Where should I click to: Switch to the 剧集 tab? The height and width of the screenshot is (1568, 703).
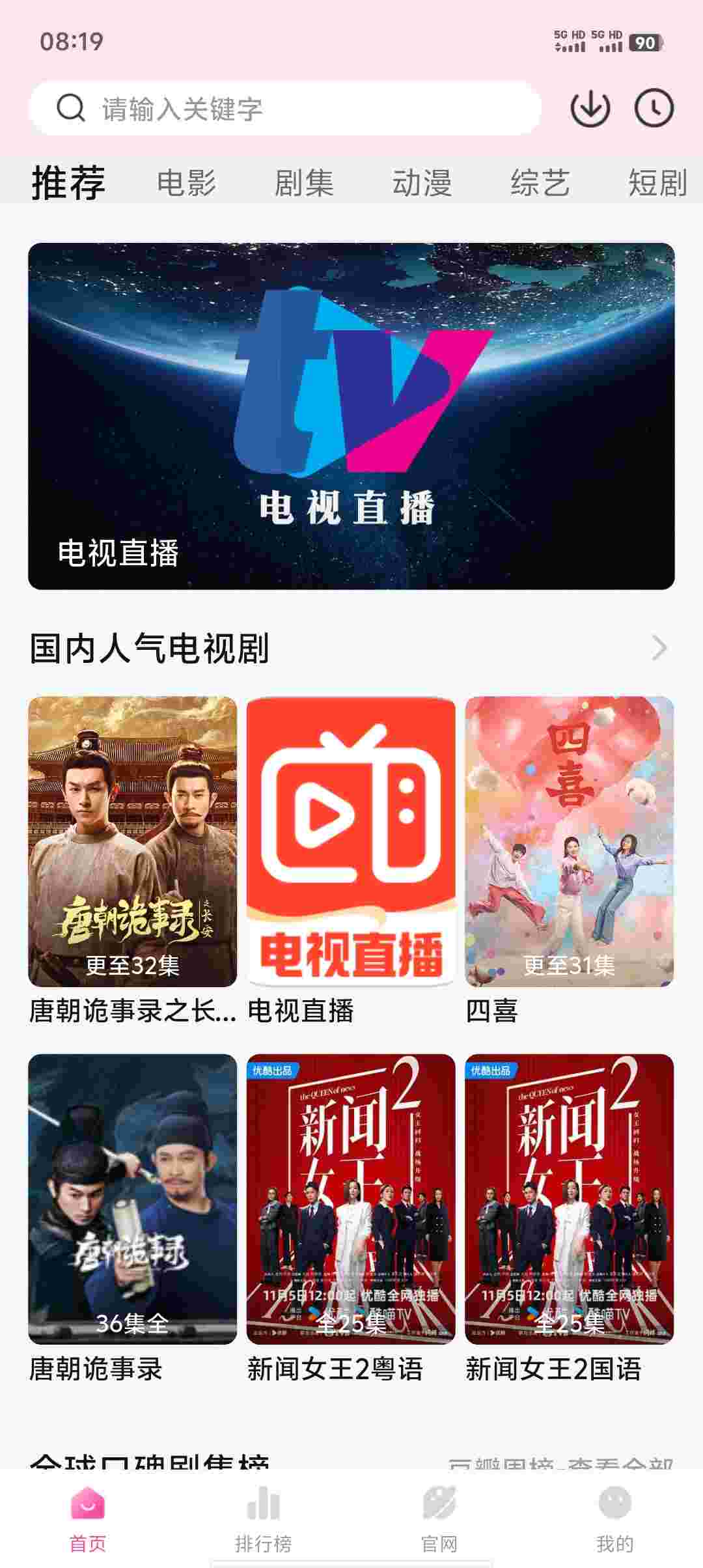click(x=304, y=182)
